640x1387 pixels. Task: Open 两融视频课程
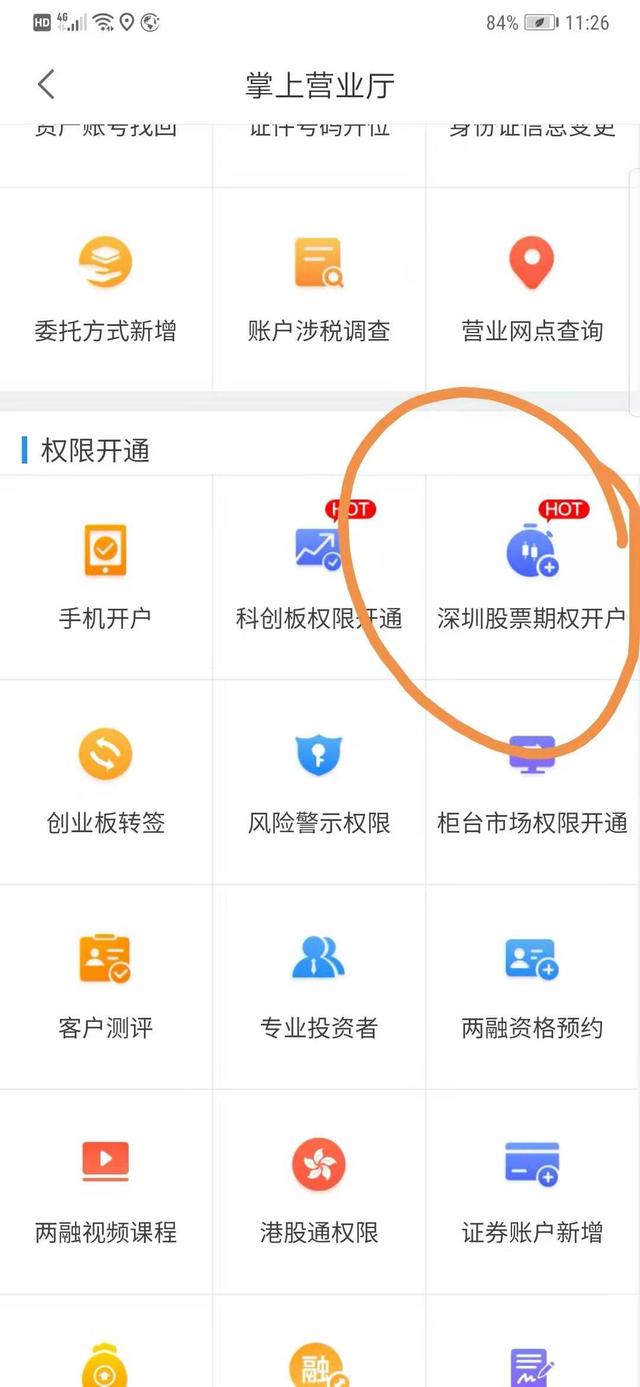[x=106, y=1192]
